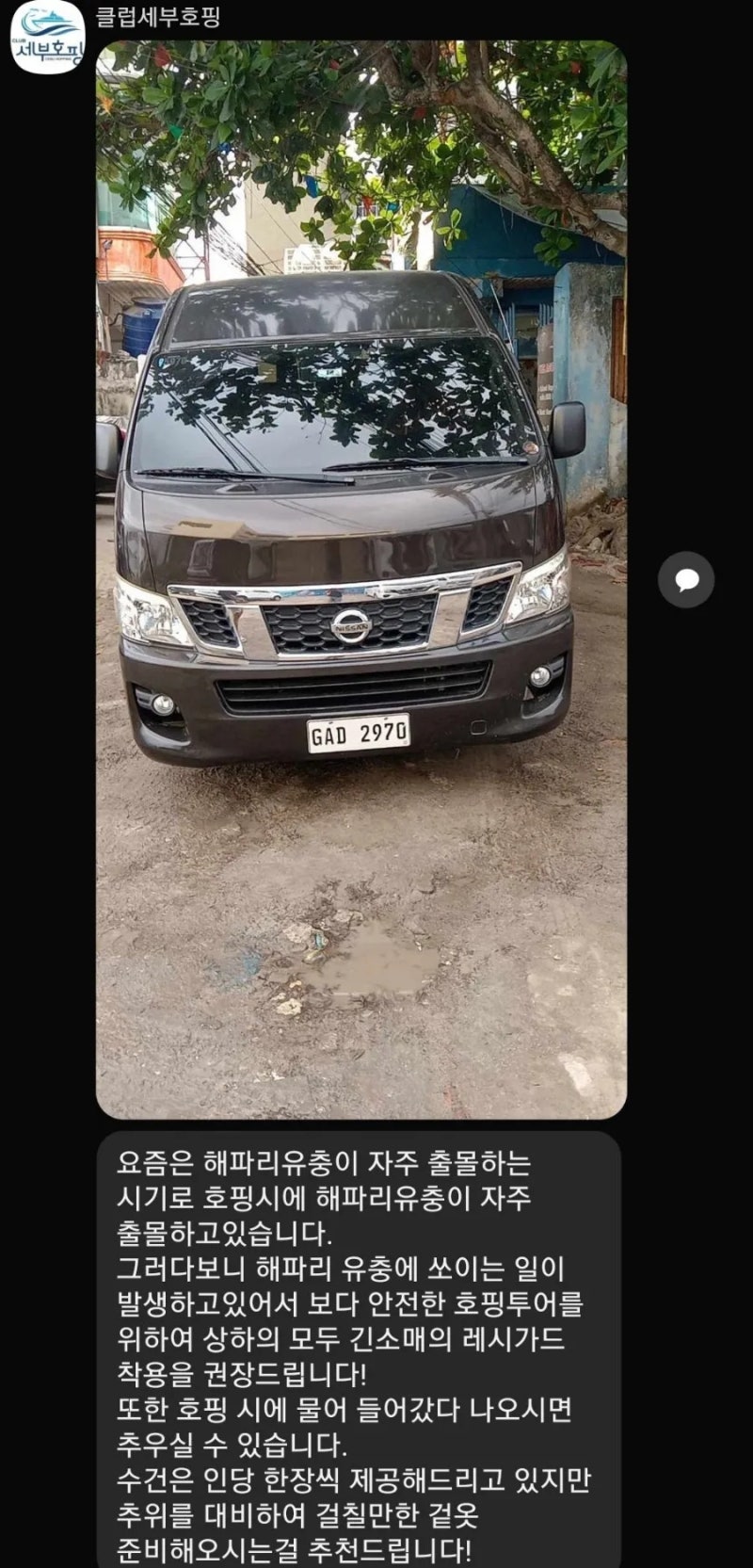
Task: Open the van photo in full view
Action: [x=361, y=579]
